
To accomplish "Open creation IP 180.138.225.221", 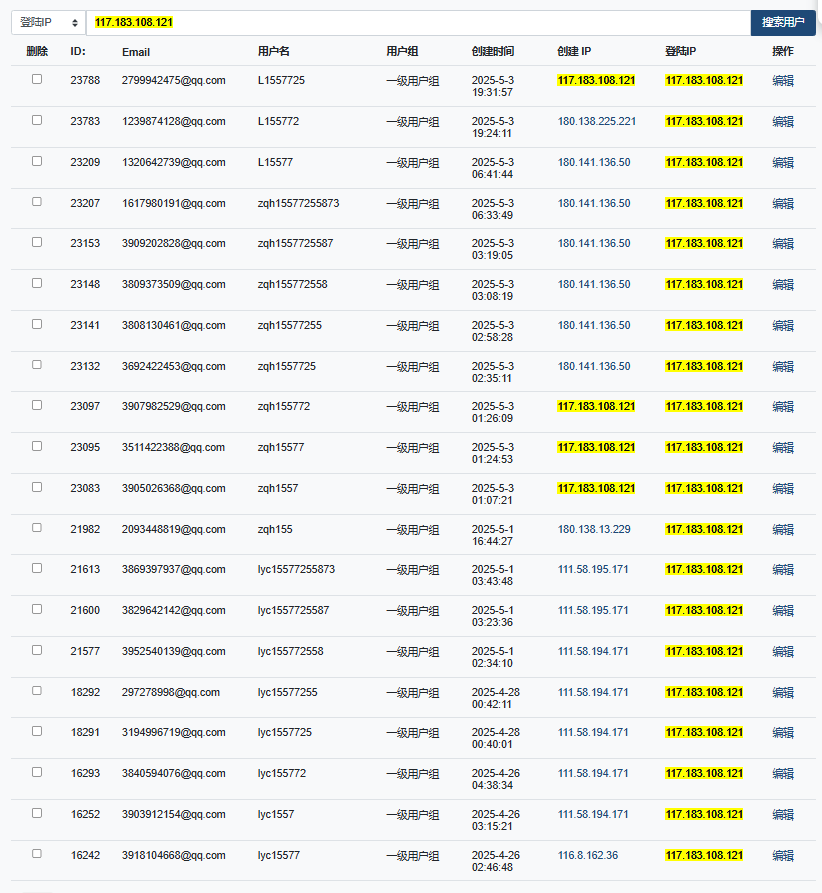I will (596, 121).
